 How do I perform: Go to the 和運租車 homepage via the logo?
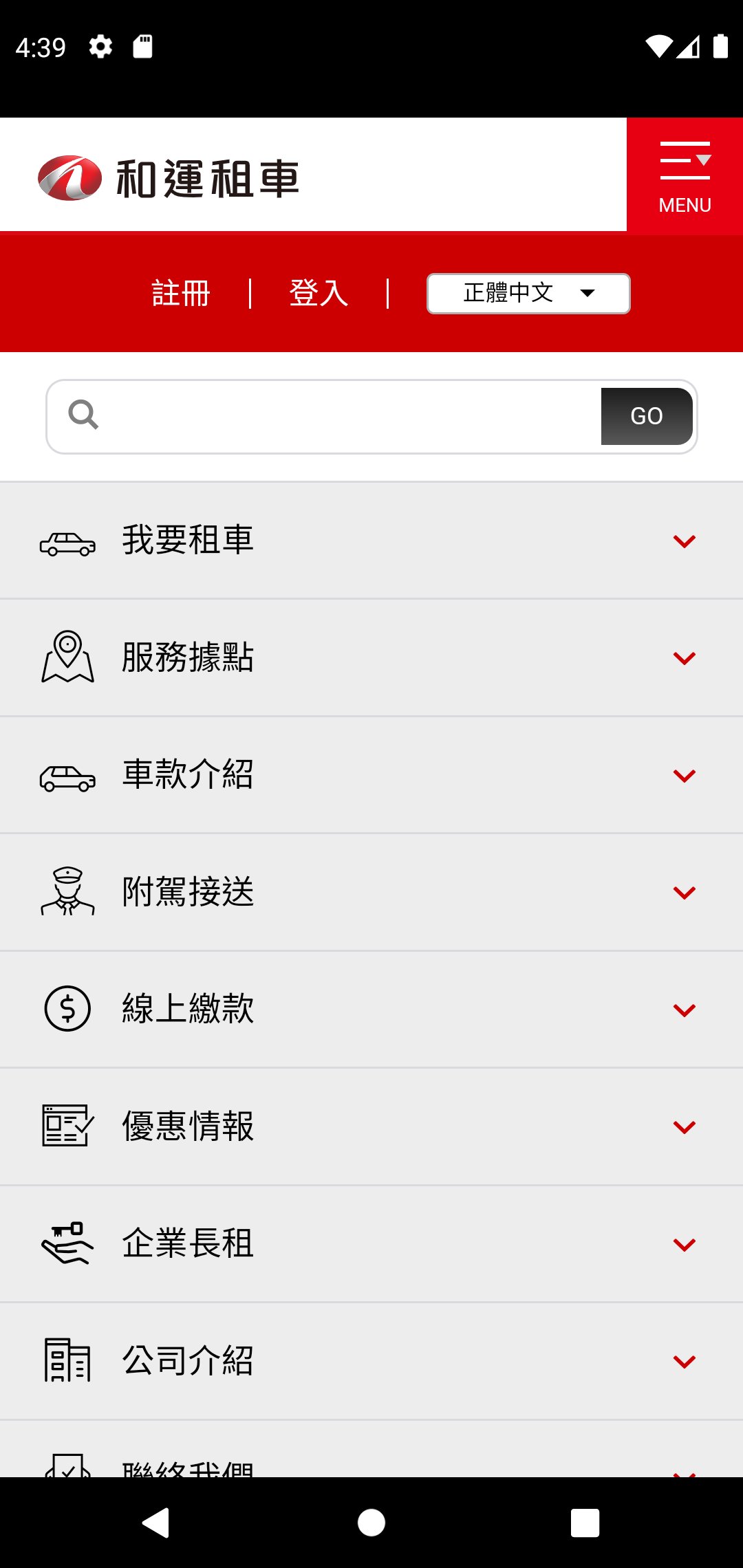(x=169, y=178)
